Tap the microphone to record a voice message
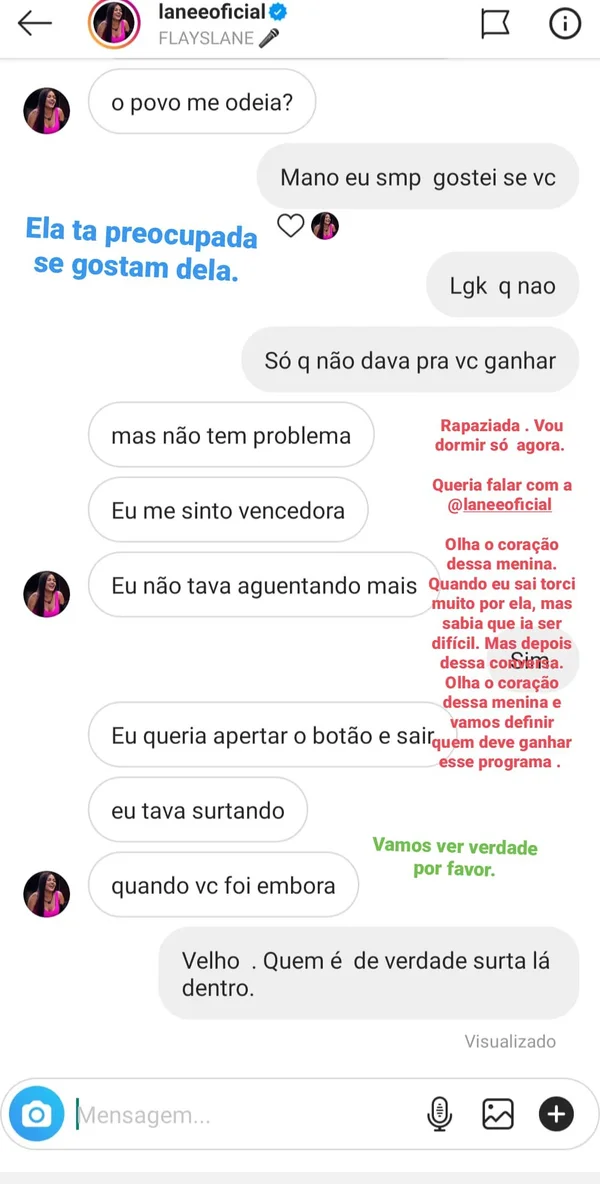 pos(439,1114)
